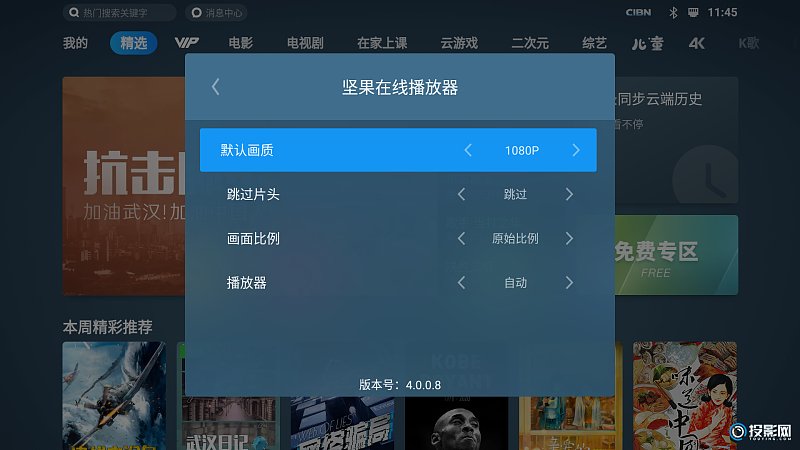This screenshot has width=800, height=450.
Task: Switch to the VIP tab
Action: pos(186,43)
